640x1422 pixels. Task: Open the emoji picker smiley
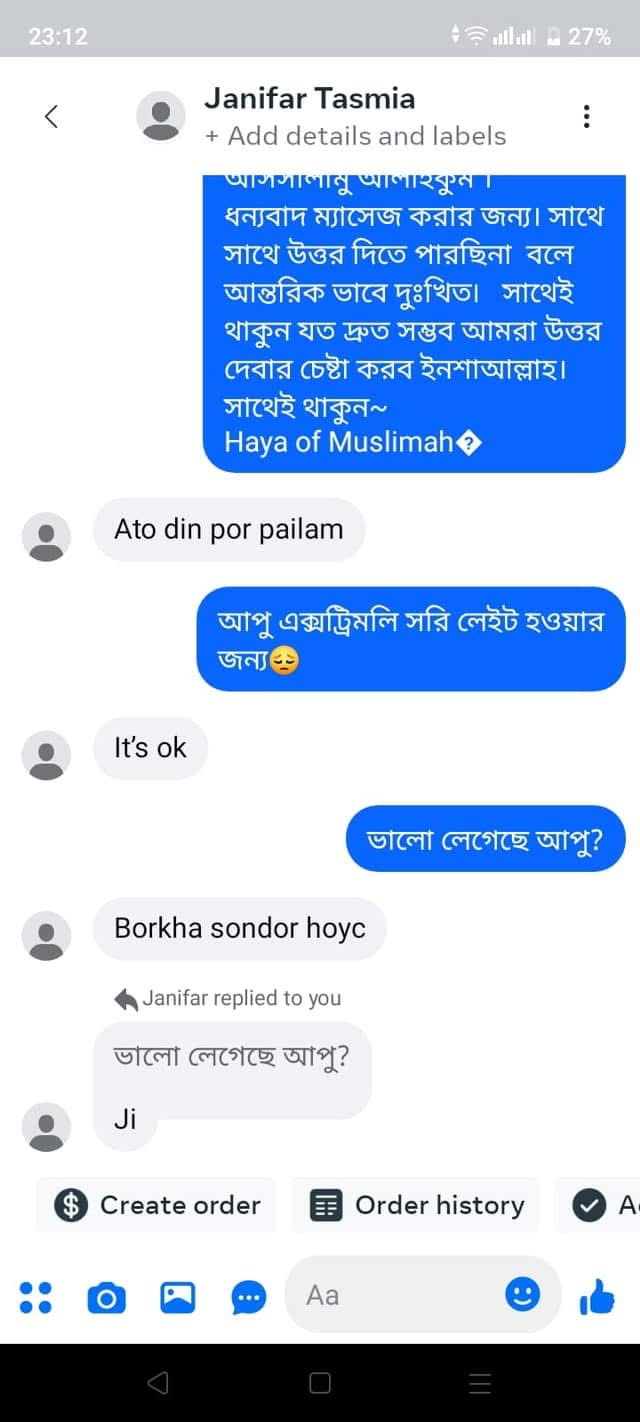pyautogui.click(x=522, y=1295)
